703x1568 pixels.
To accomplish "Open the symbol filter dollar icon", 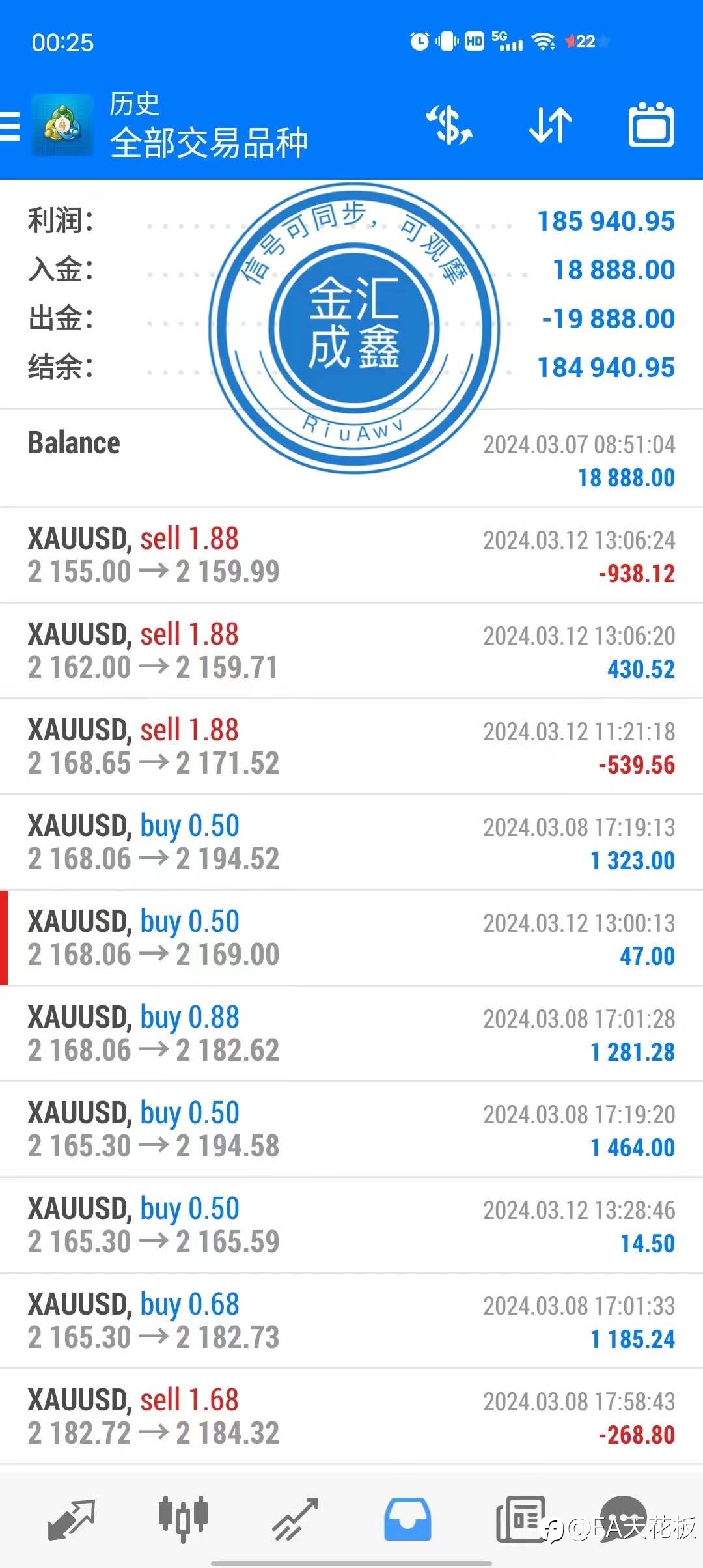I will [x=449, y=124].
